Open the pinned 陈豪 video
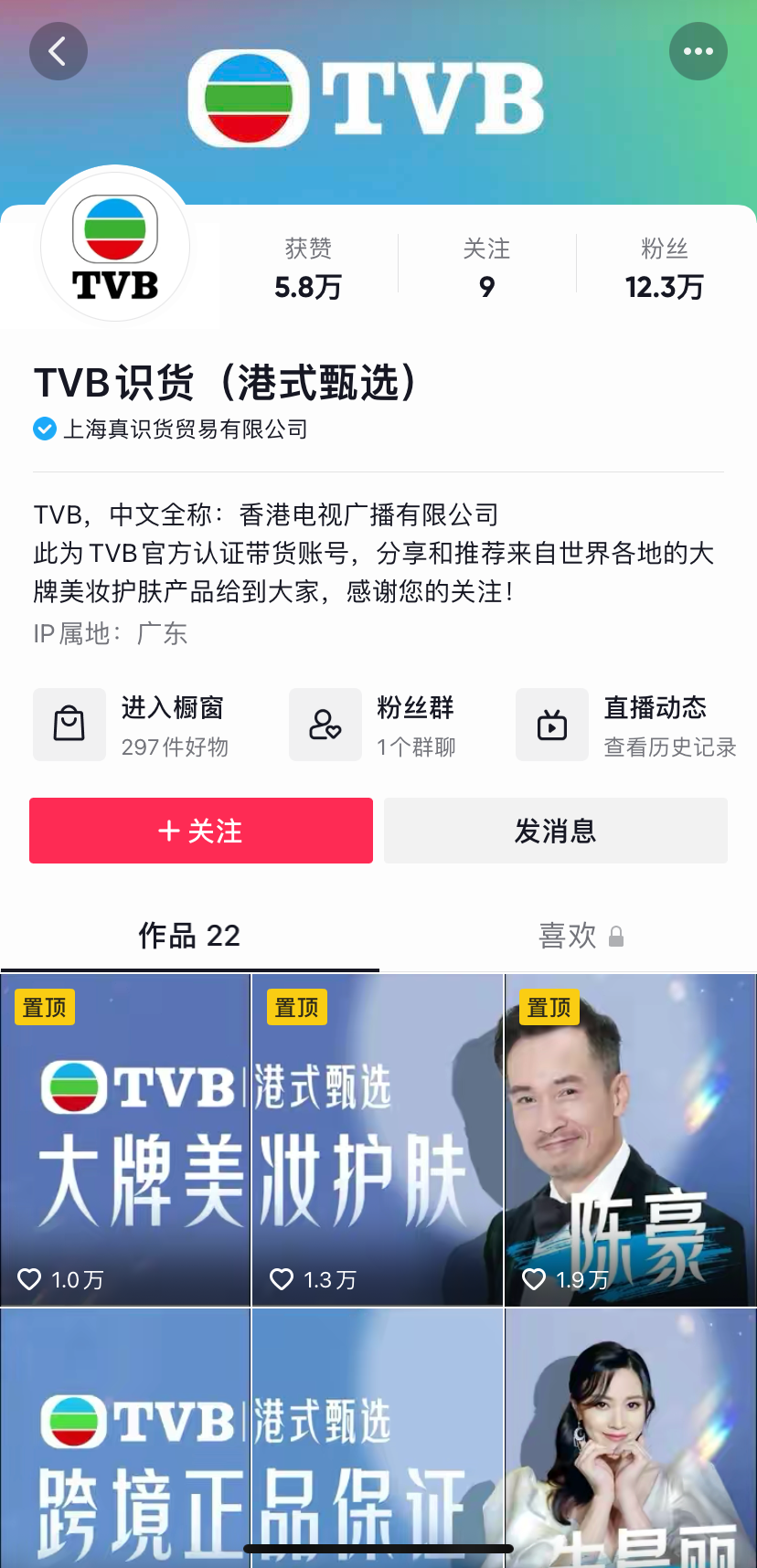757x1568 pixels. point(630,1139)
